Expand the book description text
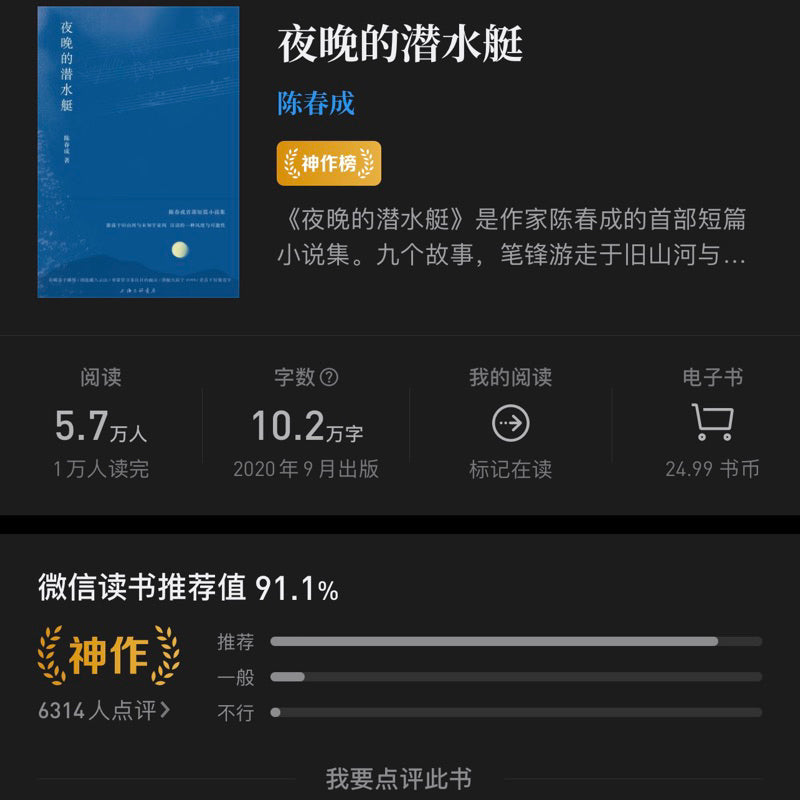This screenshot has width=800, height=800. coord(512,238)
